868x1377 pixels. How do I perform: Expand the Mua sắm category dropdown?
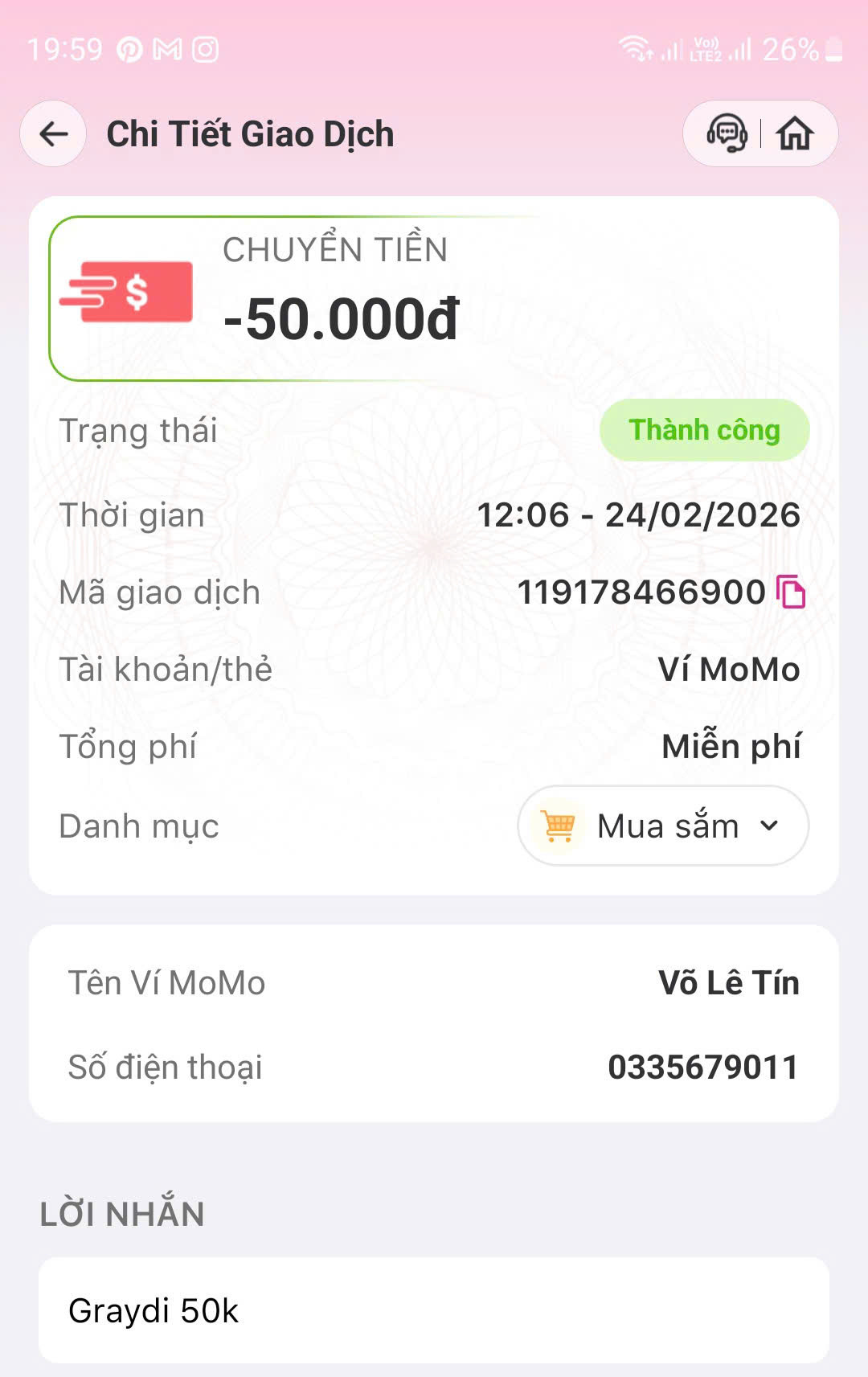[x=663, y=826]
